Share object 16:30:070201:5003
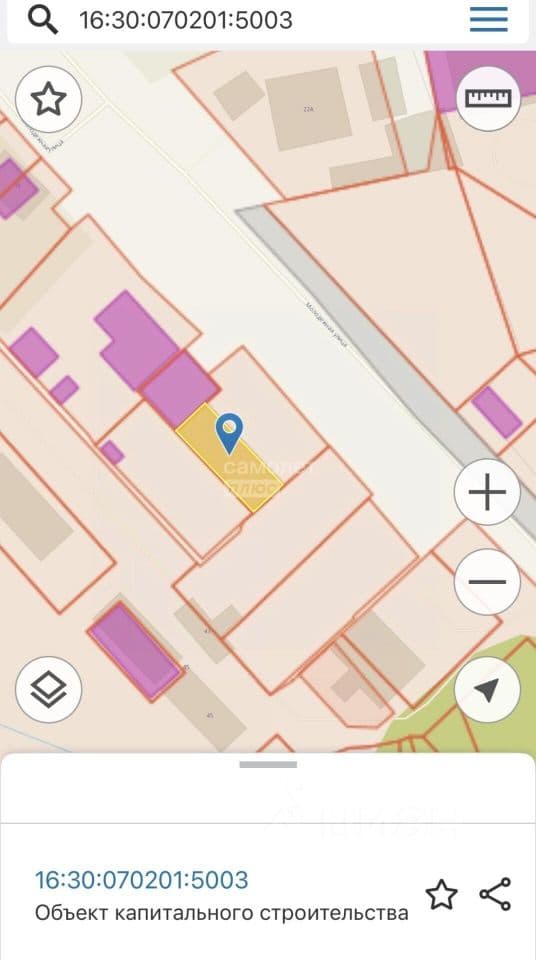Viewport: 536px width, 960px height. point(496,894)
